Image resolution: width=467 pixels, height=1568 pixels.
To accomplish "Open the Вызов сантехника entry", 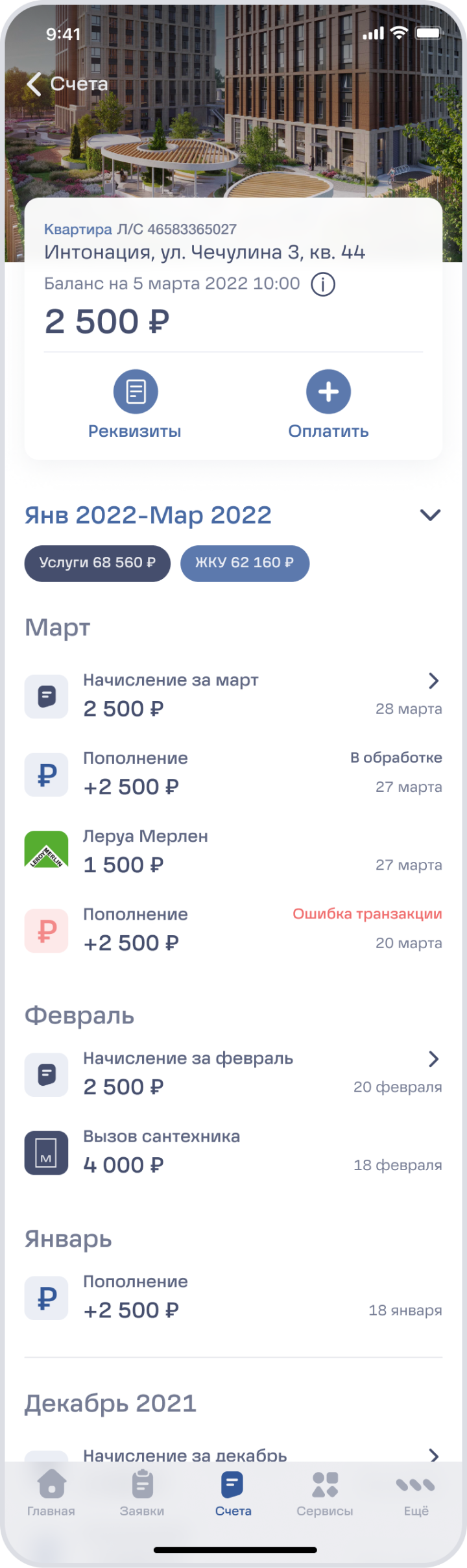I will 233,1151.
